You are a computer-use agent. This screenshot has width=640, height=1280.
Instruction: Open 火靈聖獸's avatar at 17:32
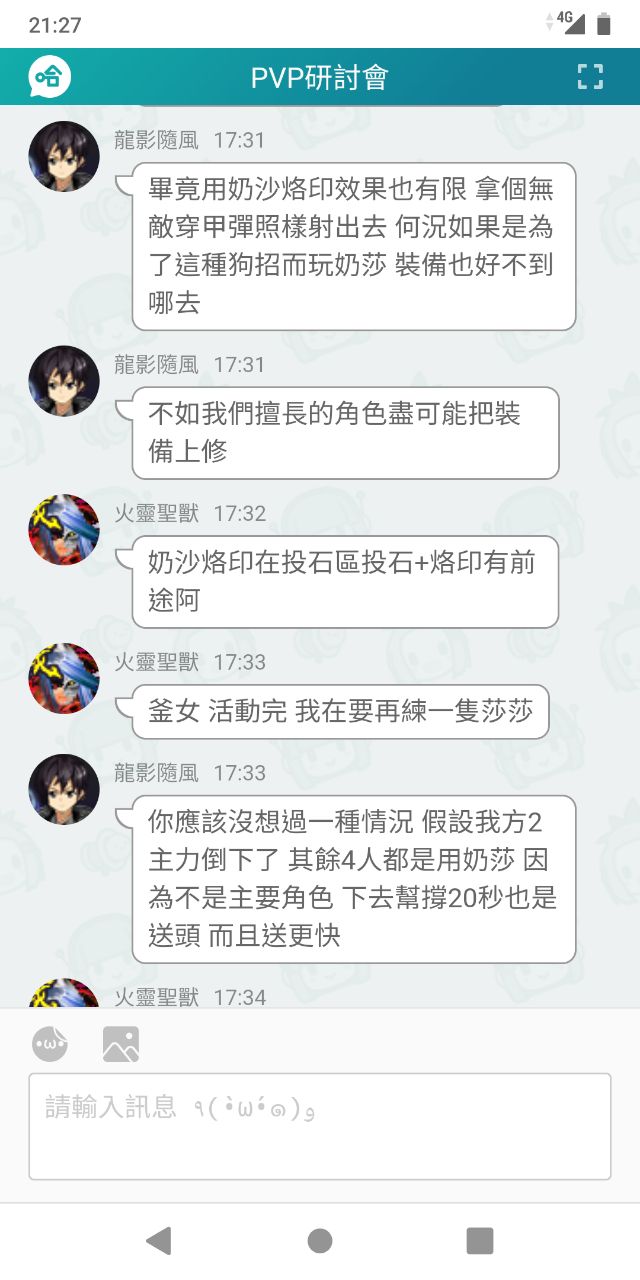[64, 530]
